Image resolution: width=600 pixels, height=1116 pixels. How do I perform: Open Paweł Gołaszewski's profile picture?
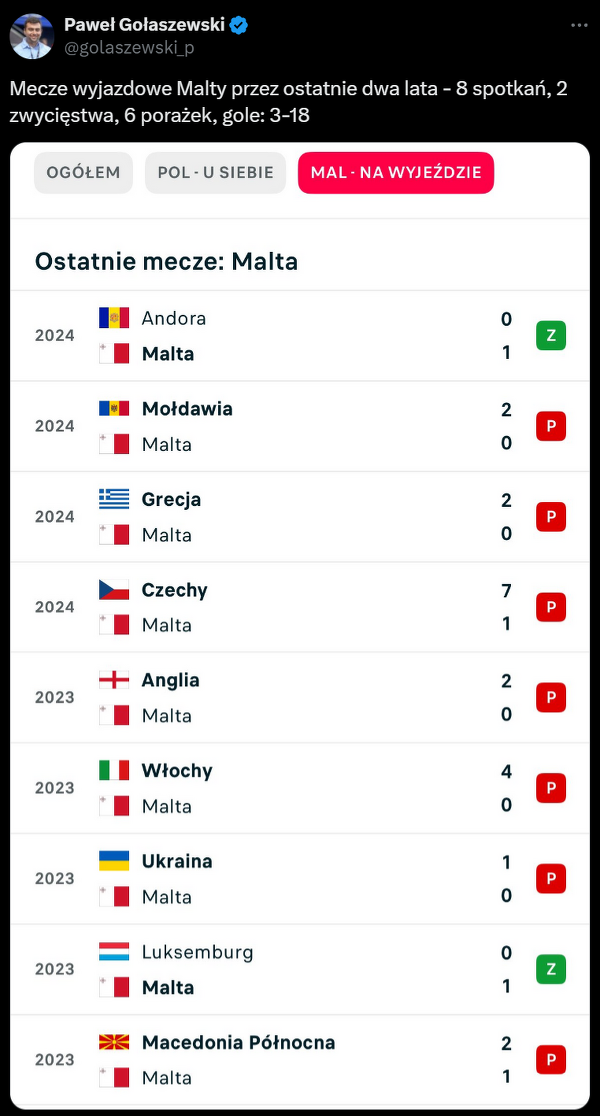click(x=31, y=36)
